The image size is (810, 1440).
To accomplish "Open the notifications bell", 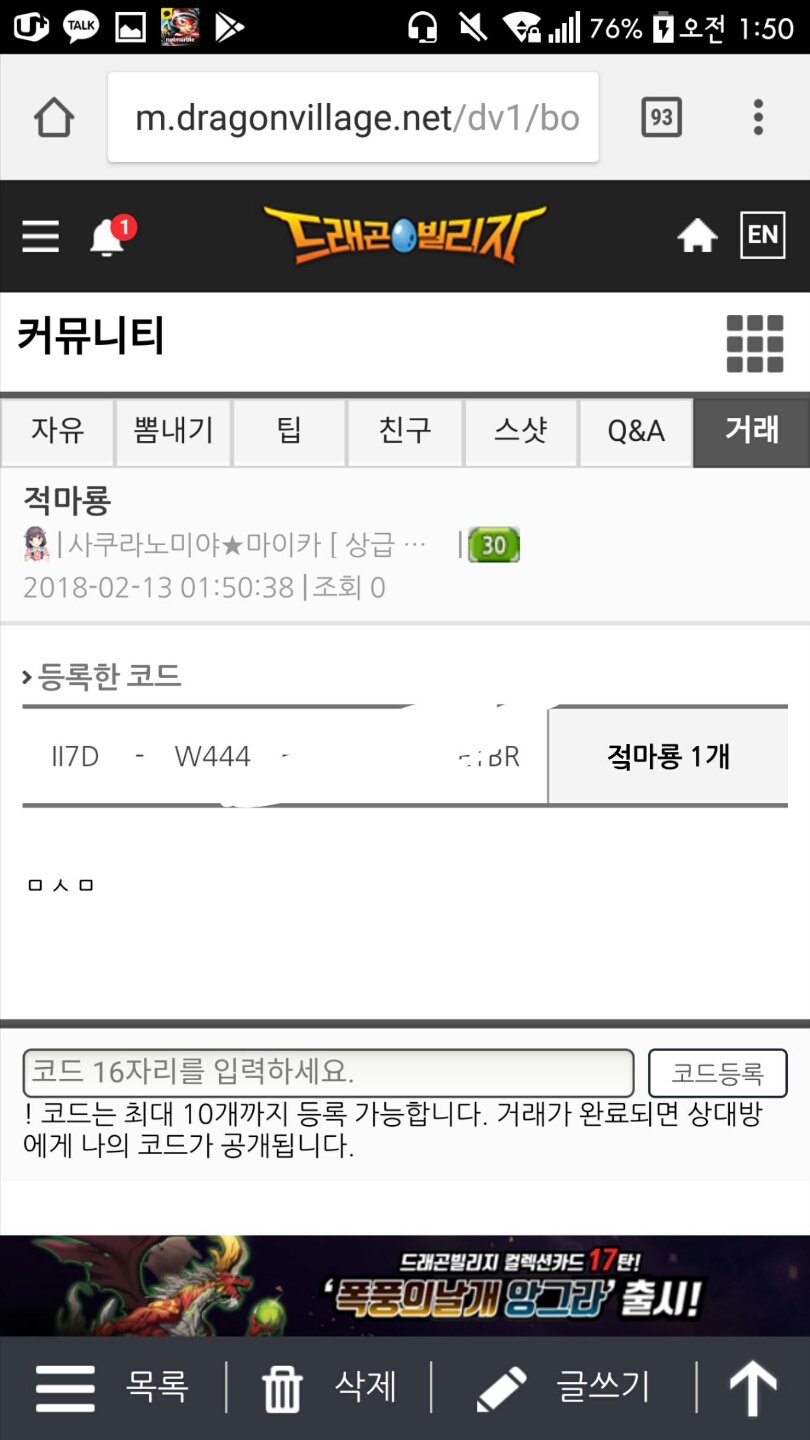I will 108,238.
